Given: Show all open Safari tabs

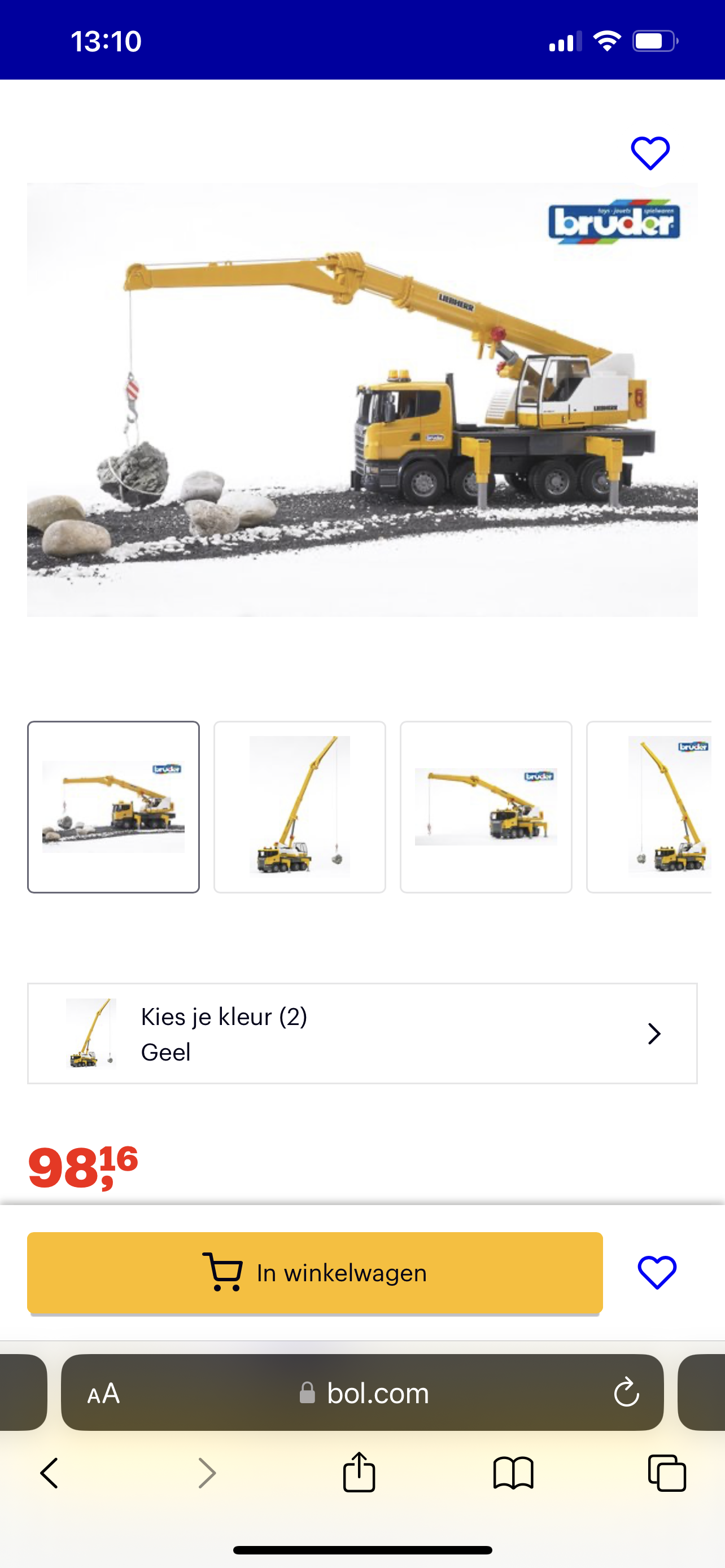Looking at the screenshot, I should pyautogui.click(x=667, y=1473).
